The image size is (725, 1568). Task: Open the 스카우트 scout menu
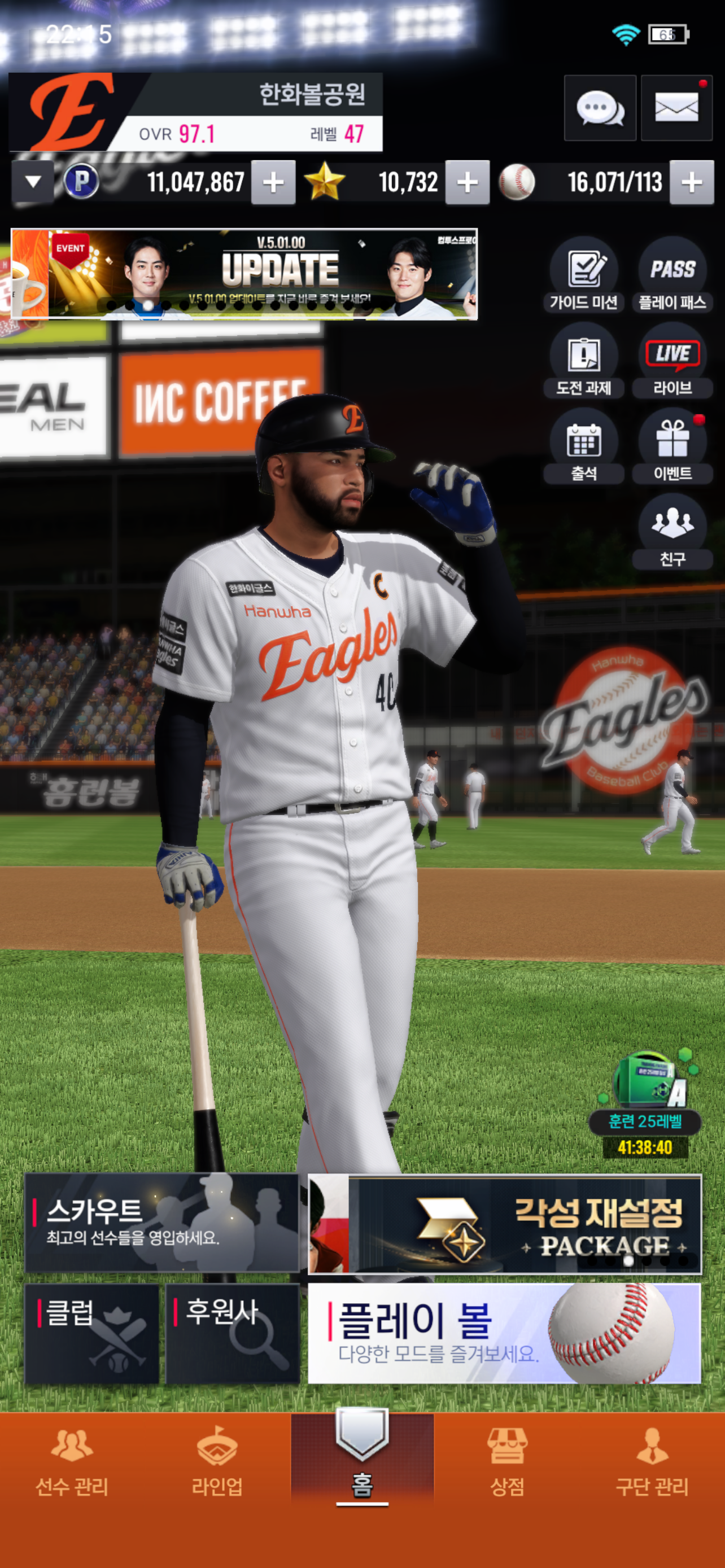point(162,1222)
